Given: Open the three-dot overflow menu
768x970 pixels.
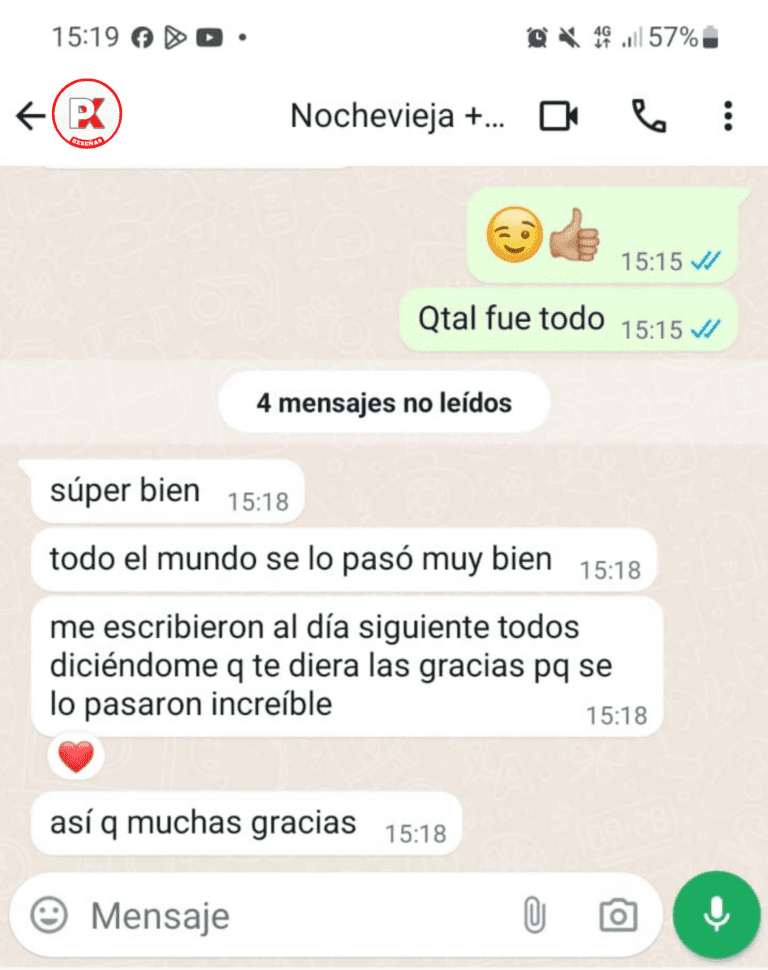Looking at the screenshot, I should (x=727, y=116).
